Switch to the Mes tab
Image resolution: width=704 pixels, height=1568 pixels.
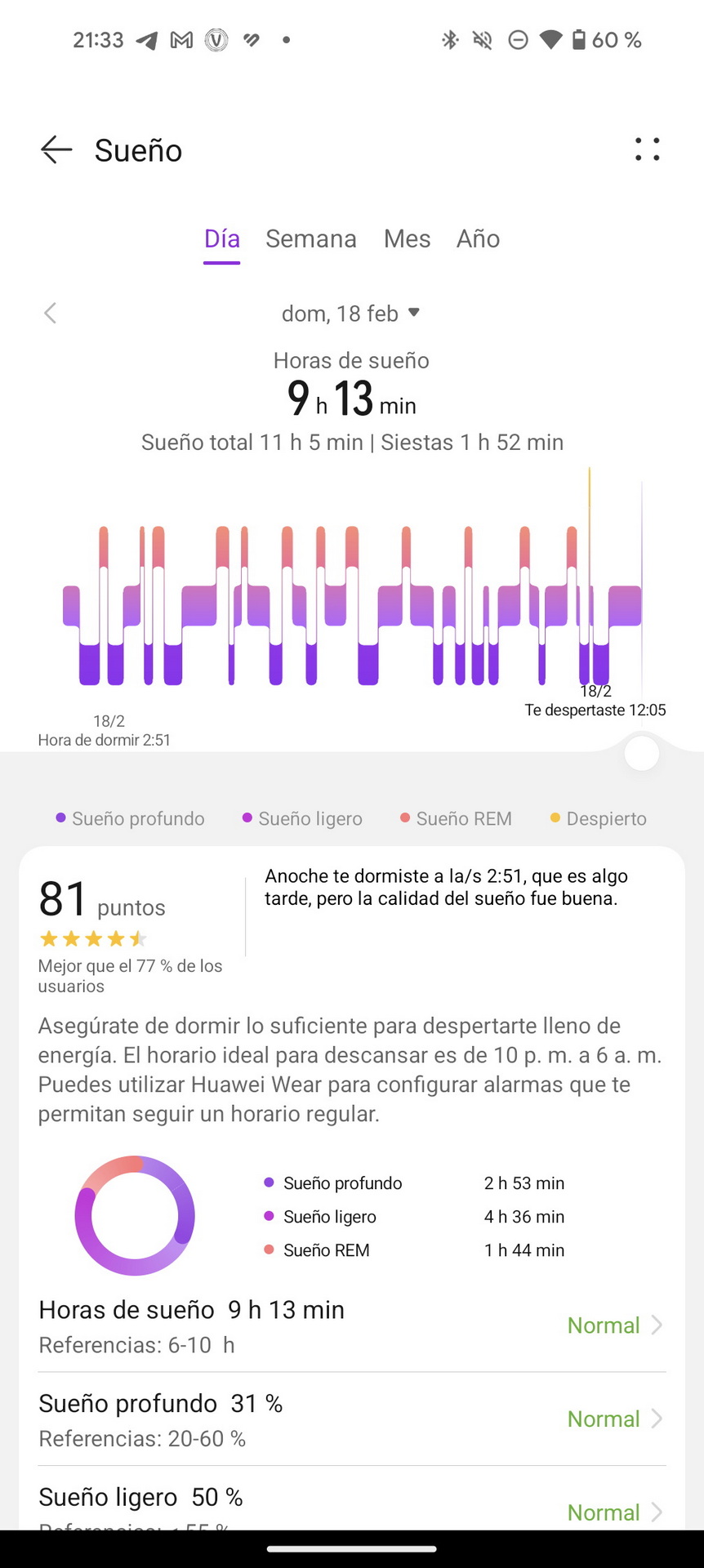[x=407, y=239]
